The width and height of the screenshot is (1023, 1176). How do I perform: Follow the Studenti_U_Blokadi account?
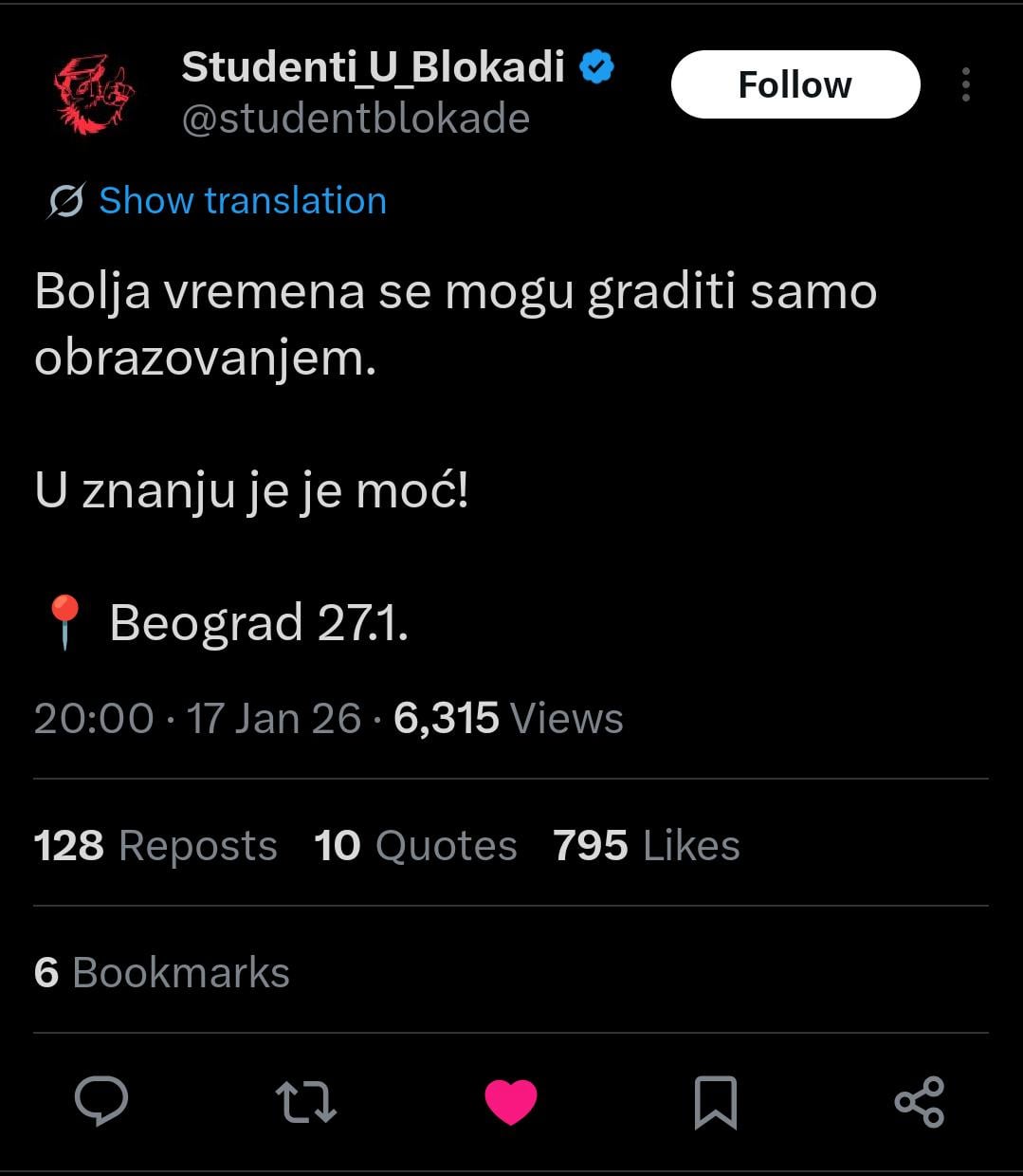pyautogui.click(x=795, y=84)
